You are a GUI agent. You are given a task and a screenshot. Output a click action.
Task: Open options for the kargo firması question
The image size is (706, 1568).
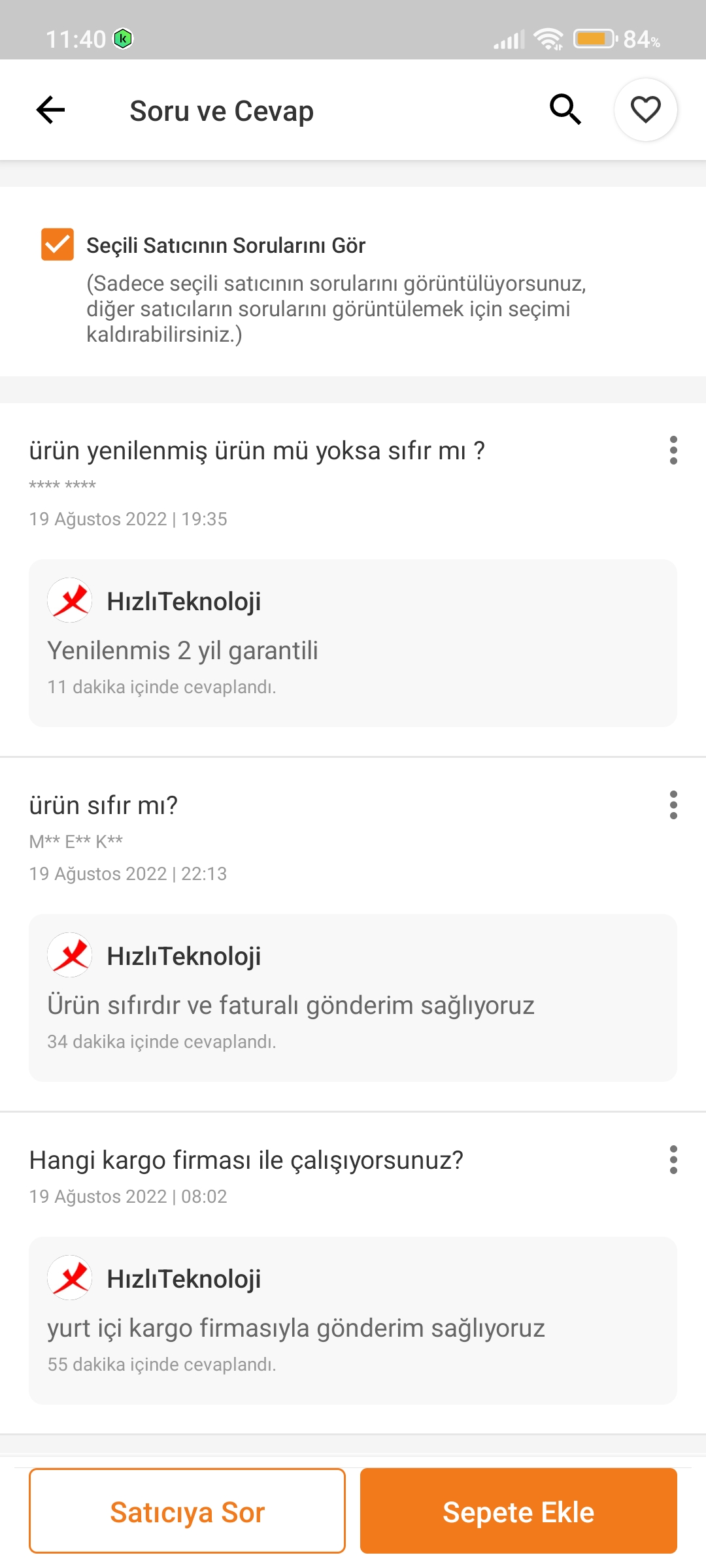(673, 1160)
